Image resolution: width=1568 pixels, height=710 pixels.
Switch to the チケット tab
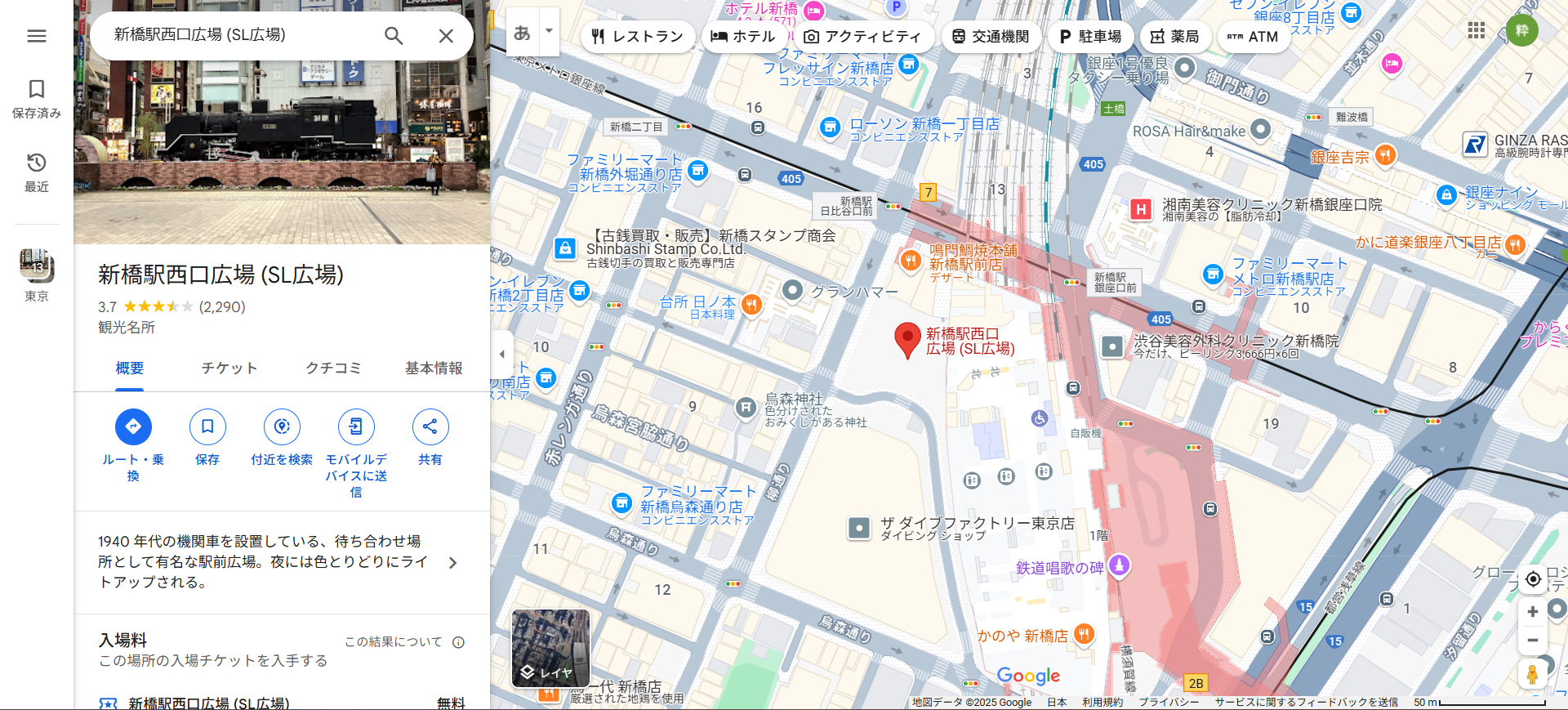(x=229, y=368)
